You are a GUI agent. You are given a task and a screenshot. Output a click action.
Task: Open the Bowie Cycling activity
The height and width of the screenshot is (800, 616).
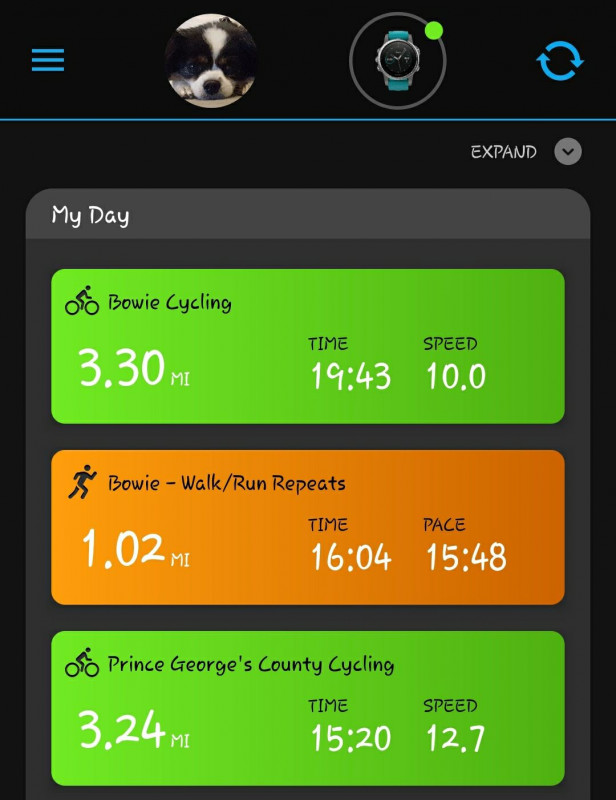pos(308,346)
